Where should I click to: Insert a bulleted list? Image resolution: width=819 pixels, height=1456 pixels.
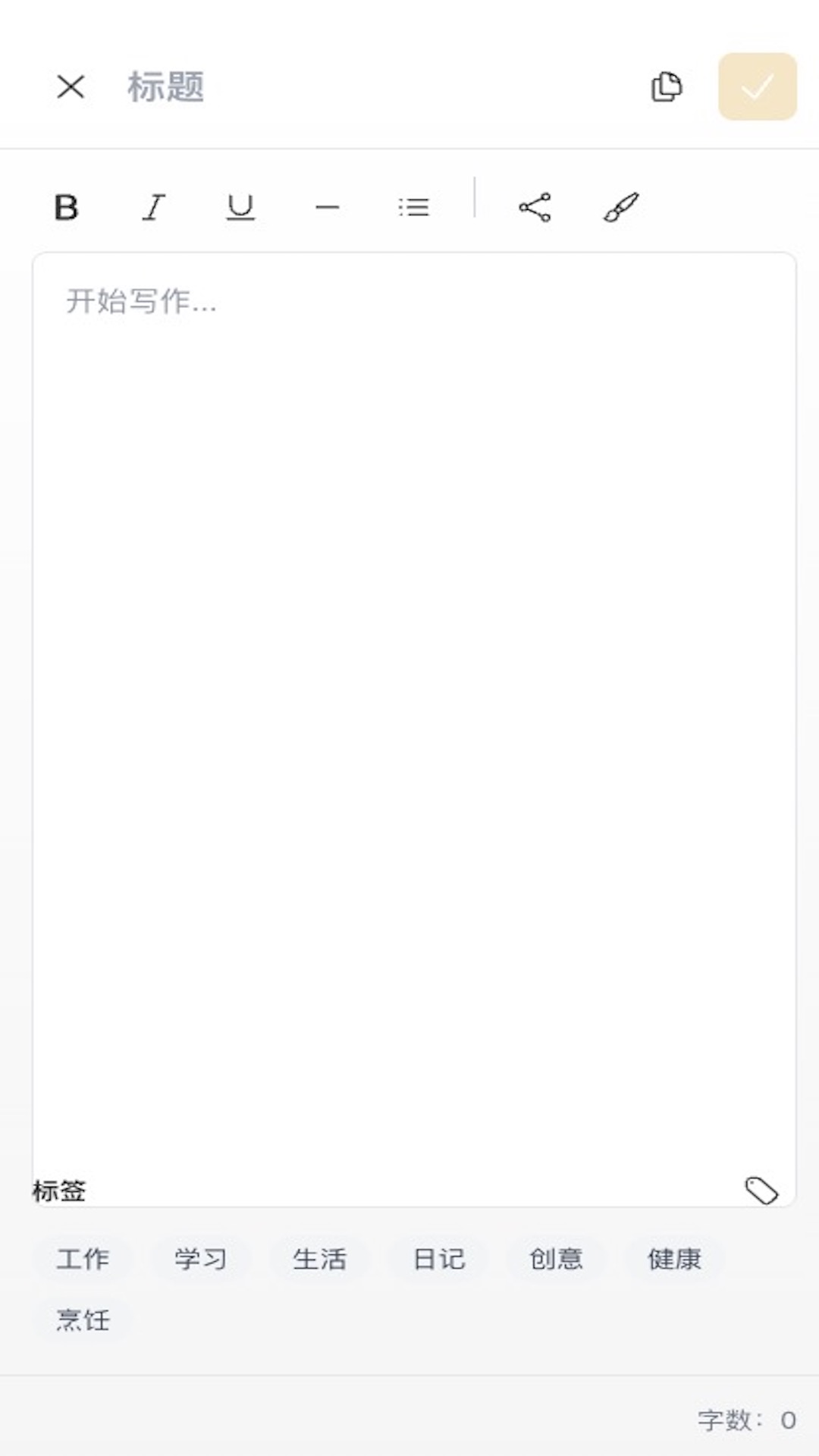(414, 207)
